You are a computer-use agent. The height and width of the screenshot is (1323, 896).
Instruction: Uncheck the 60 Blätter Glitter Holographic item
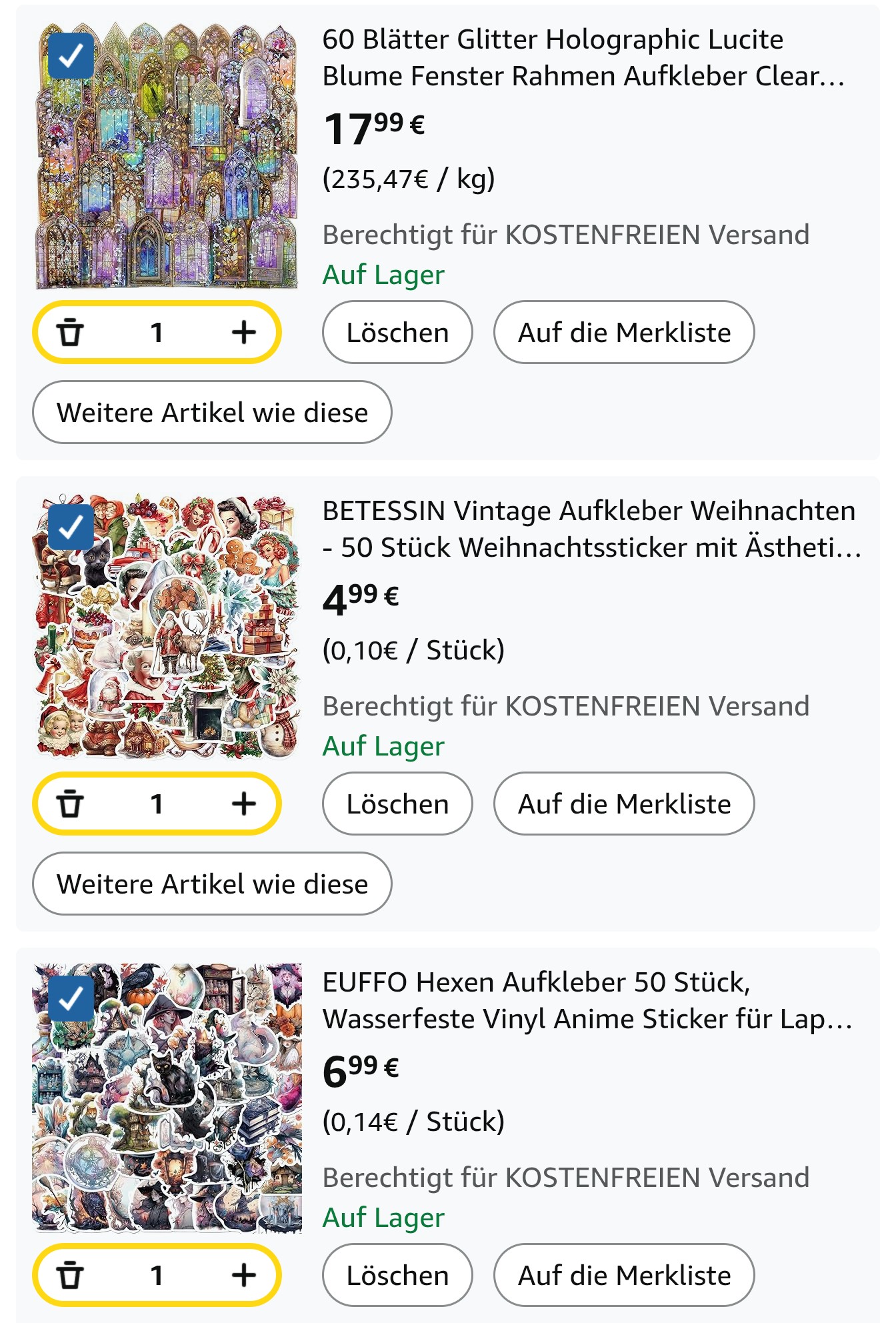tap(71, 56)
